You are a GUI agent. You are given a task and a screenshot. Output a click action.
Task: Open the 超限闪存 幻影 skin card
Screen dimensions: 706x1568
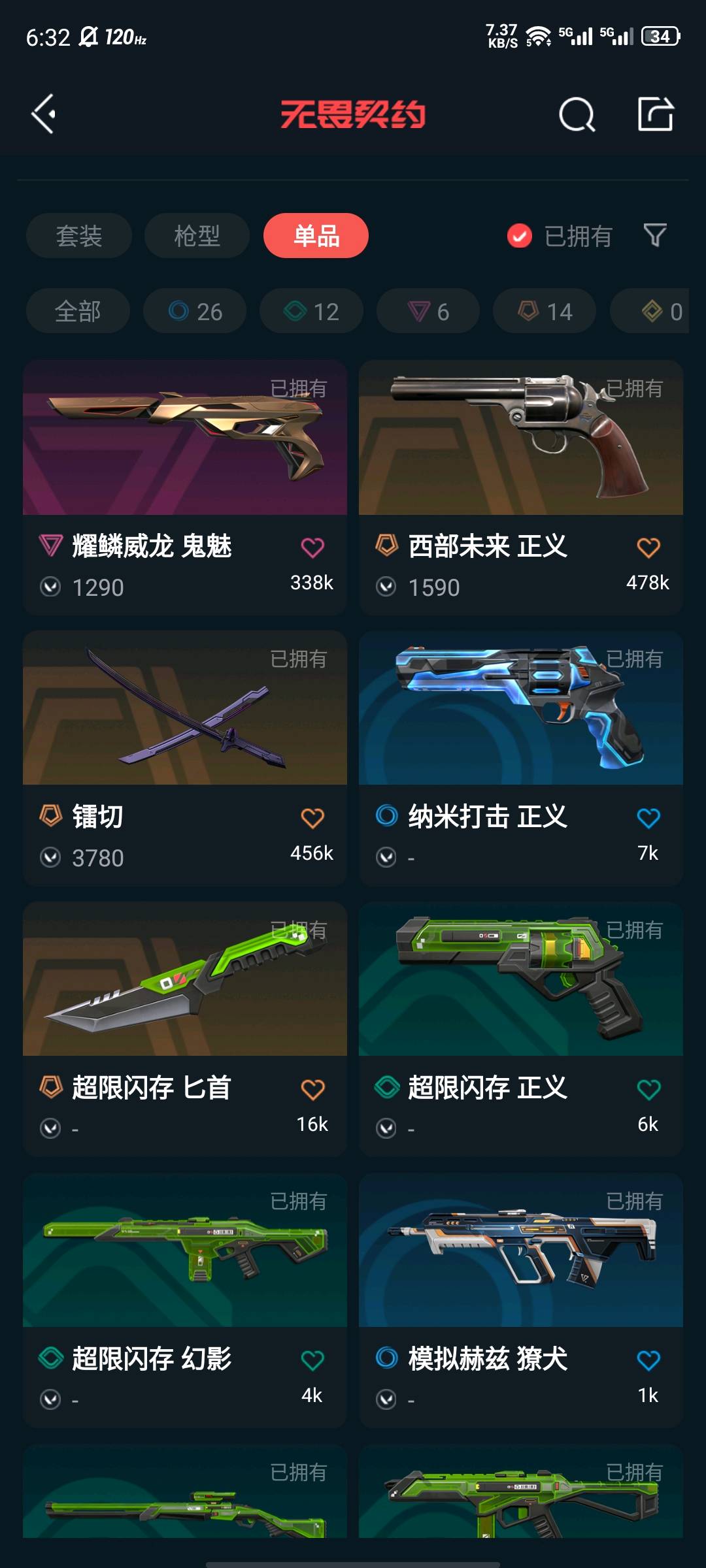pyautogui.click(x=185, y=1267)
